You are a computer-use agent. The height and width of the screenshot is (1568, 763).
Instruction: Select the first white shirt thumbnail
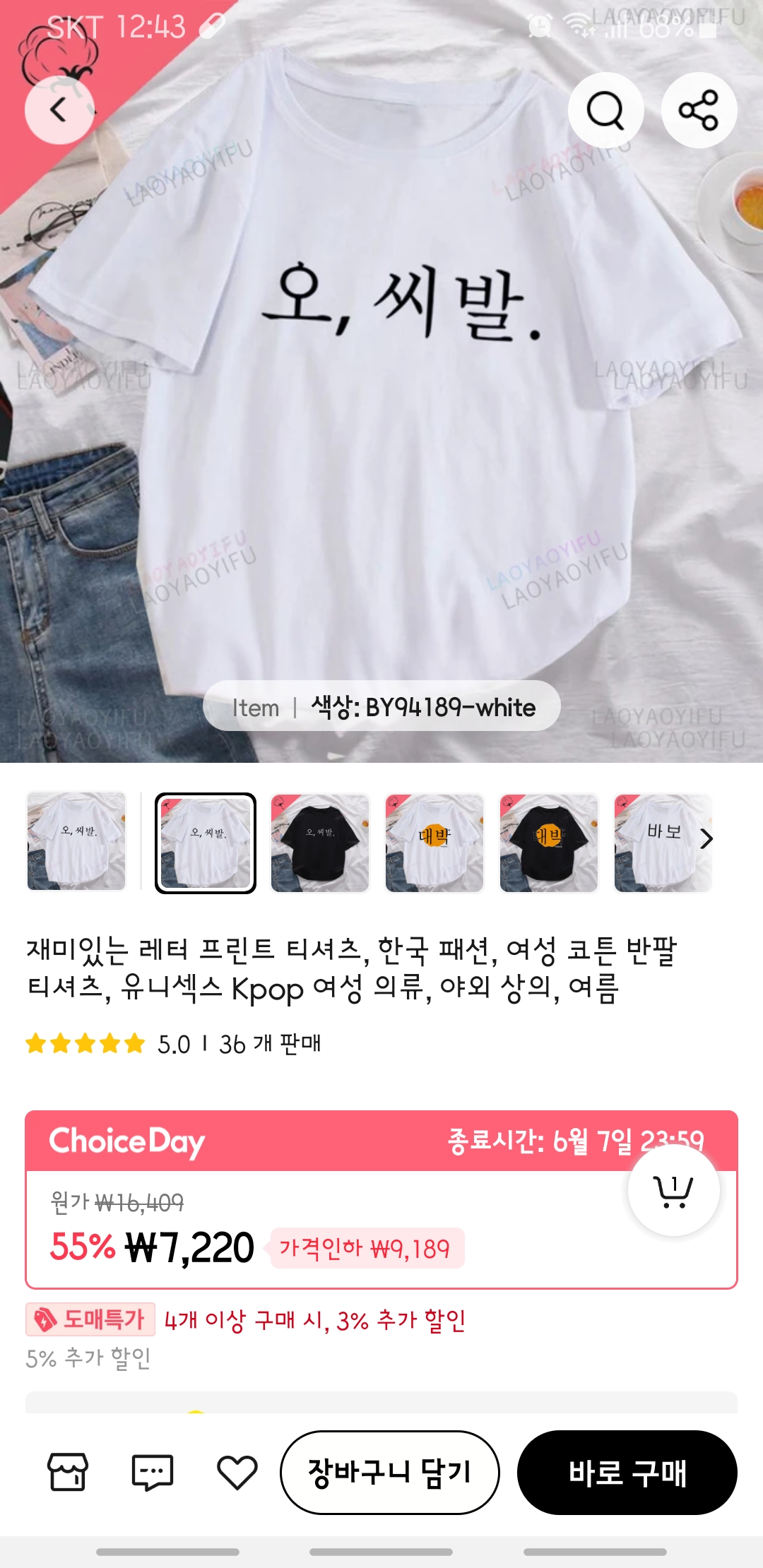[76, 842]
